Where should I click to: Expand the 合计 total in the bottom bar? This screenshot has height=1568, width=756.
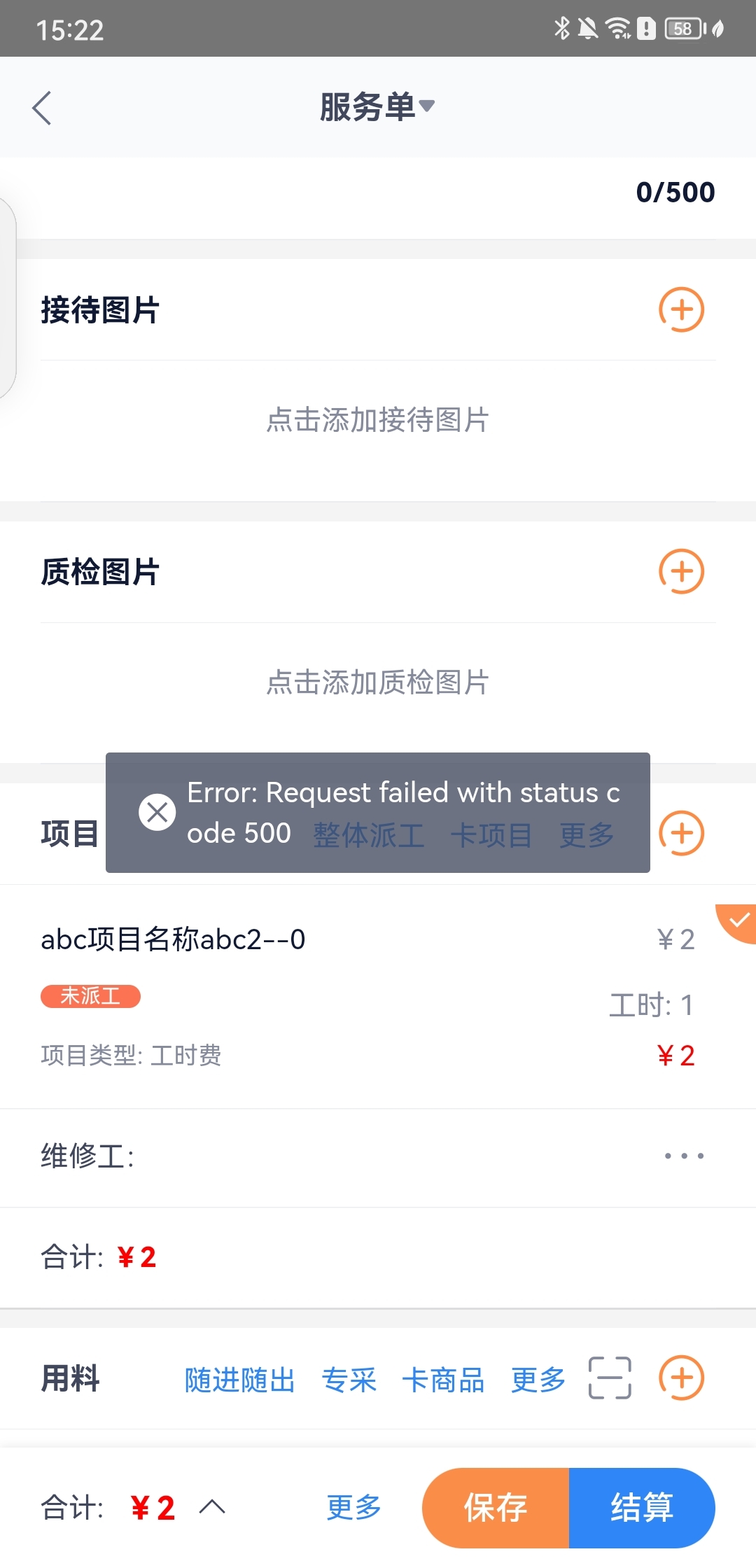click(212, 1507)
